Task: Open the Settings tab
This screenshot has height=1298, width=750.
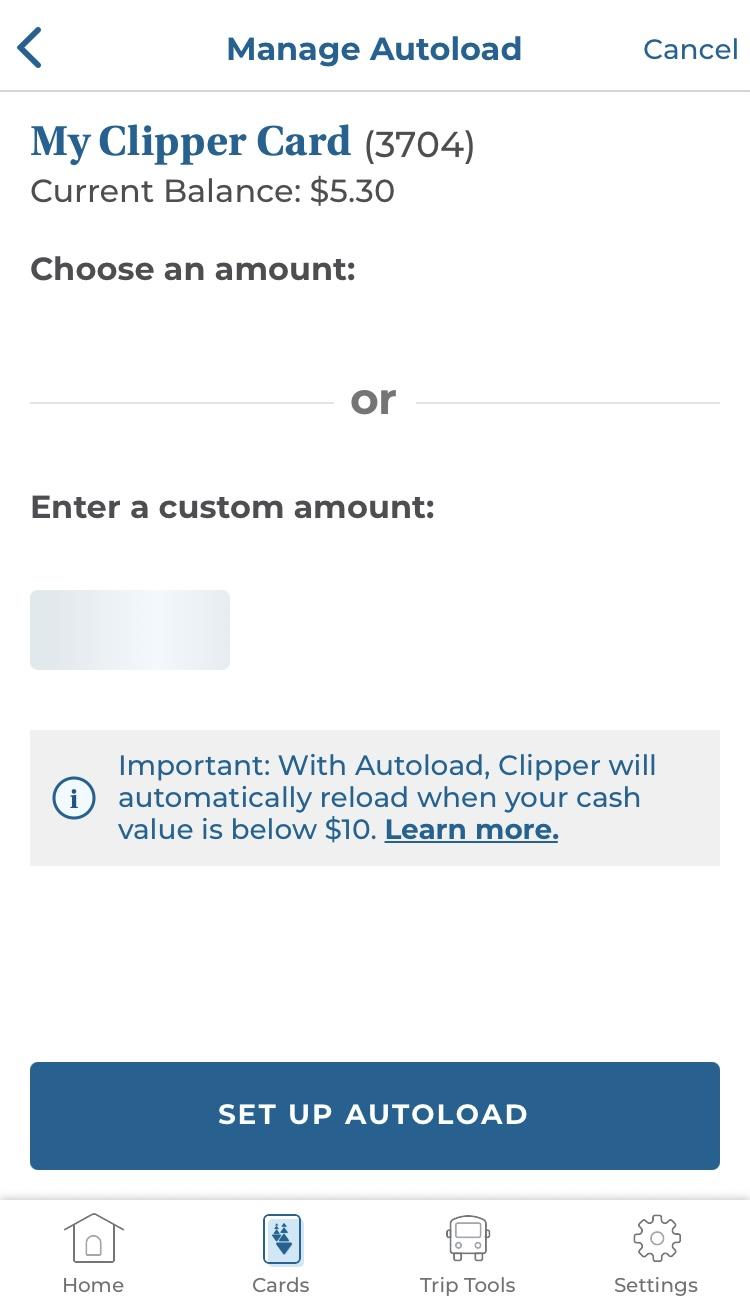Action: click(656, 1253)
